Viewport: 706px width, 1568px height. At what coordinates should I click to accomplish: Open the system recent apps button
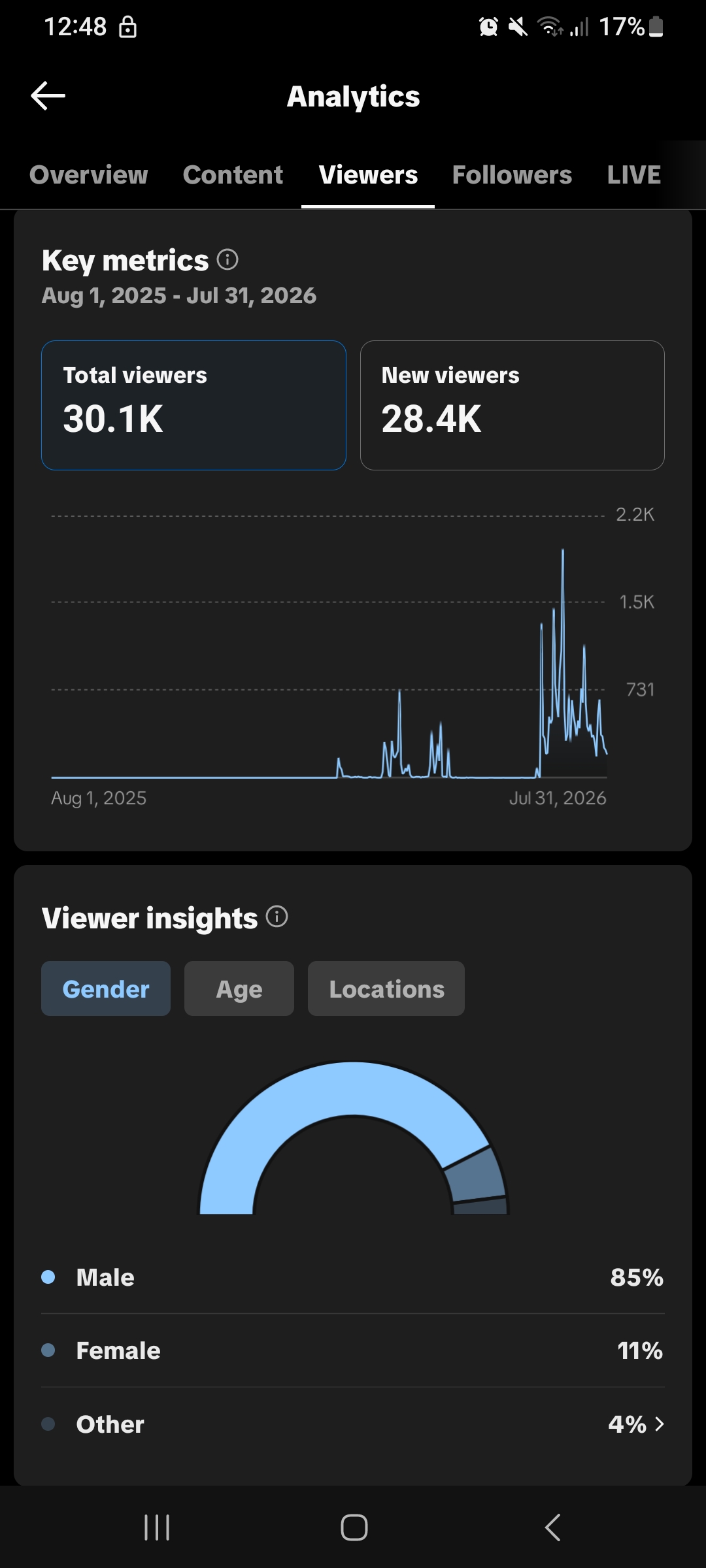point(157,1527)
